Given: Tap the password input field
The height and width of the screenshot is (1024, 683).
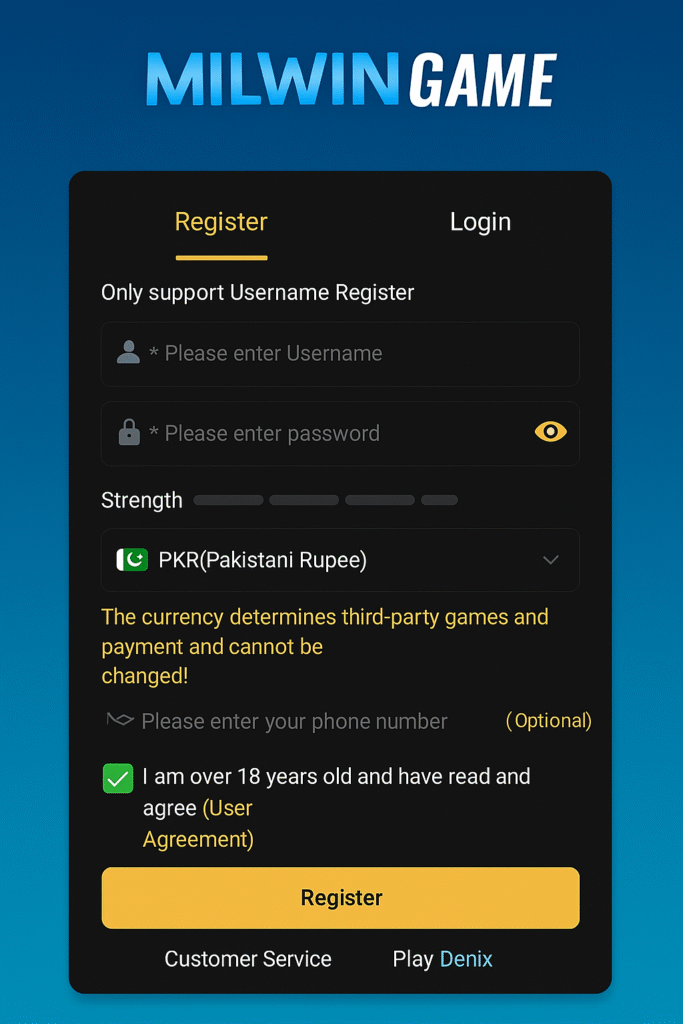Looking at the screenshot, I should tap(330, 434).
